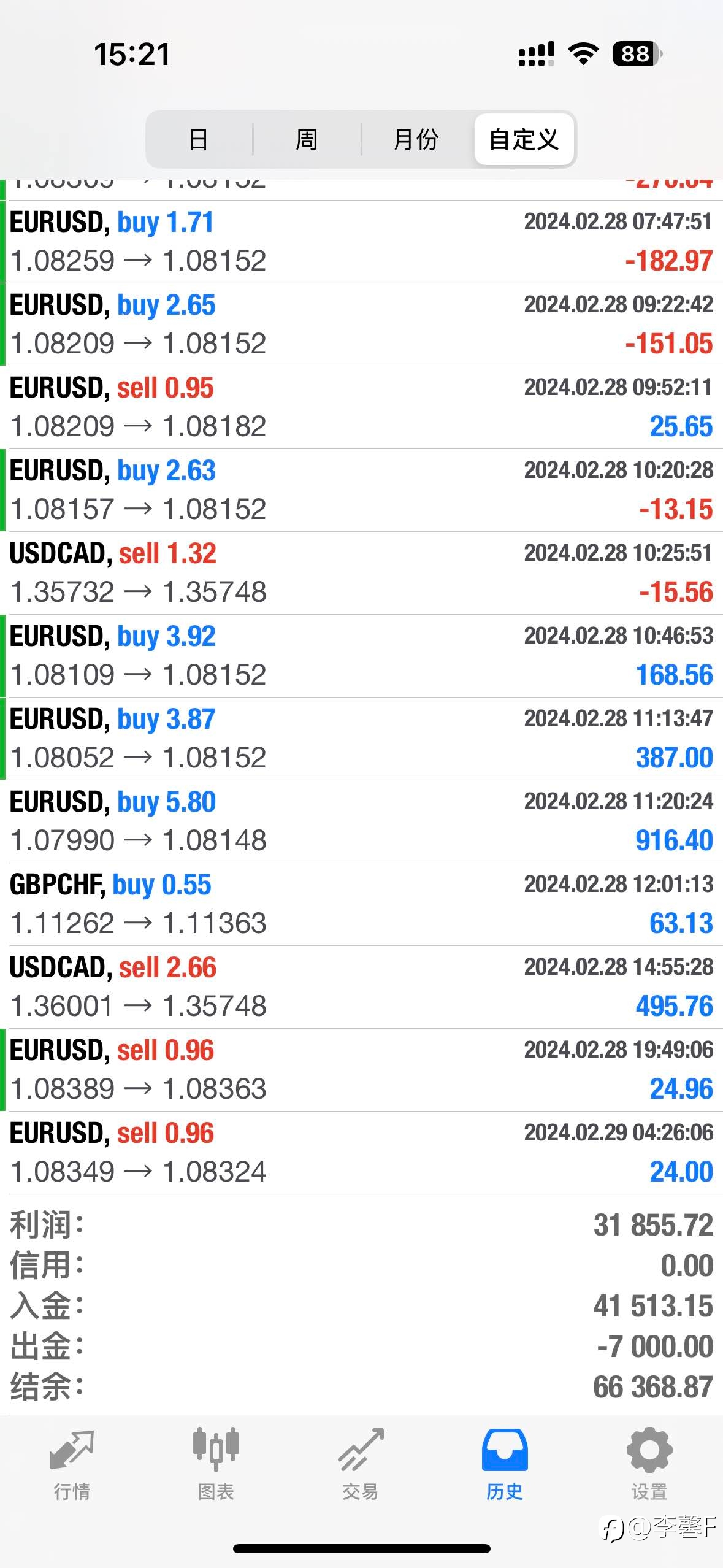Select the 历史 history tab
Screen dimensions: 723x1568
(505, 1464)
